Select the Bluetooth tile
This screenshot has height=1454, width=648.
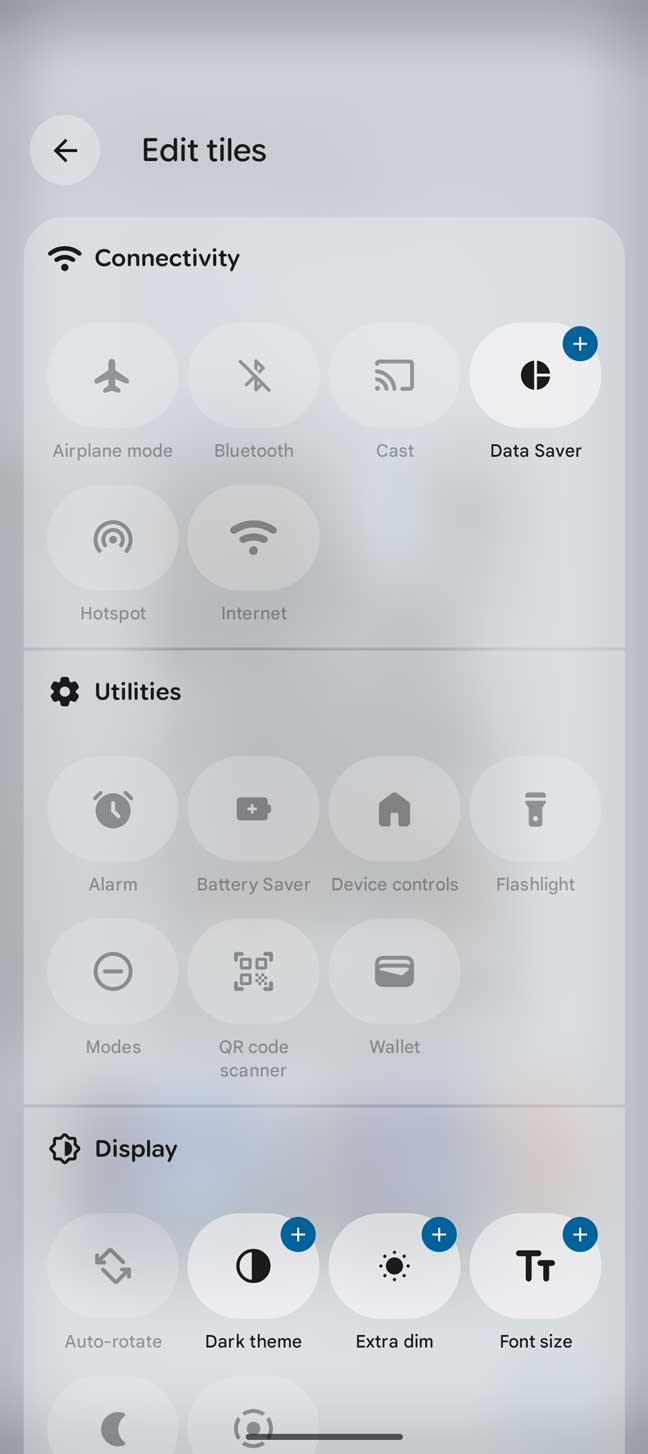coord(254,376)
